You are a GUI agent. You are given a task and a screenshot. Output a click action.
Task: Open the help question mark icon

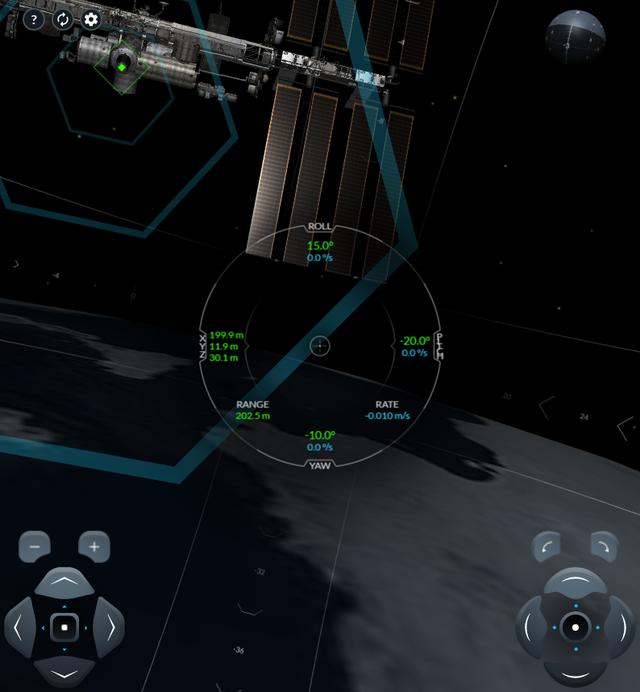coord(33,19)
